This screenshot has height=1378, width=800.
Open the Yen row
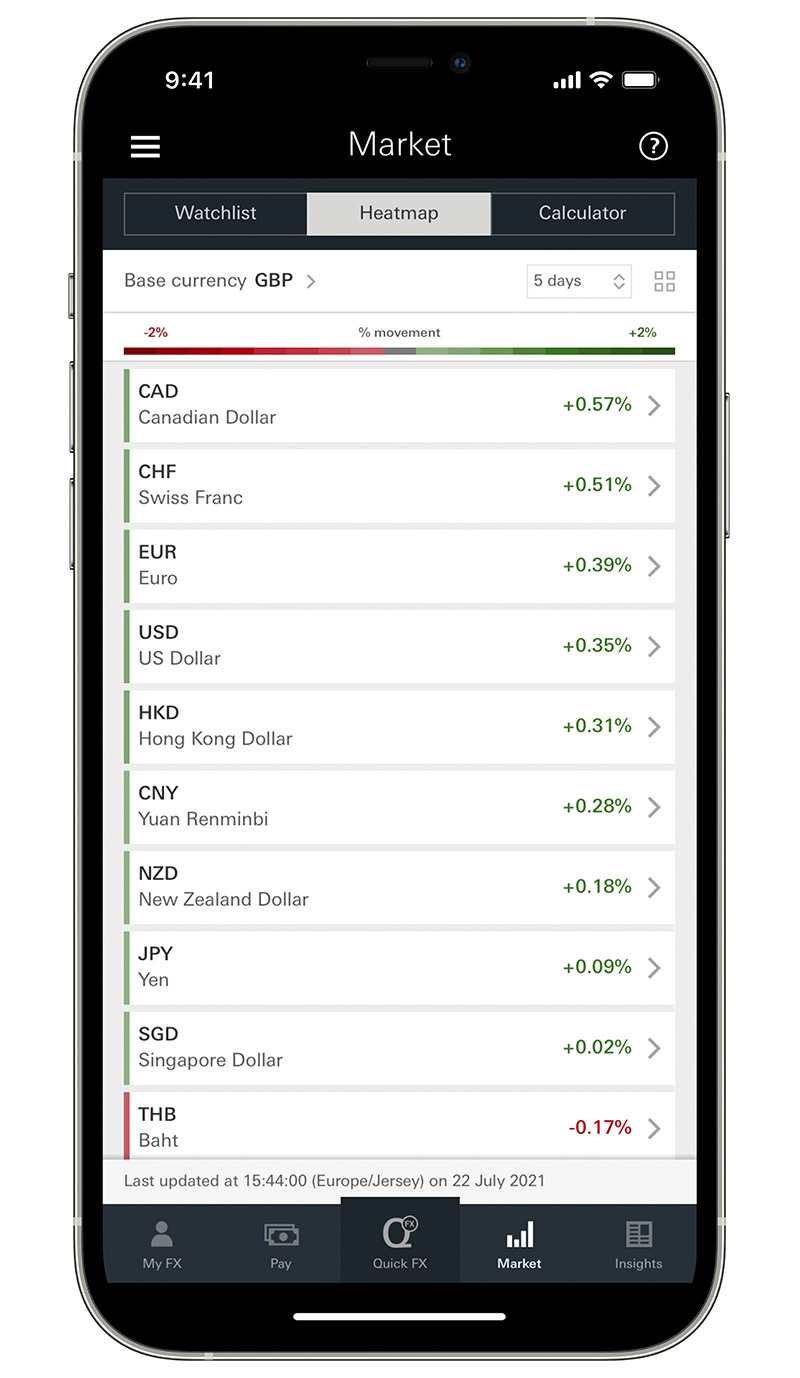[399, 967]
